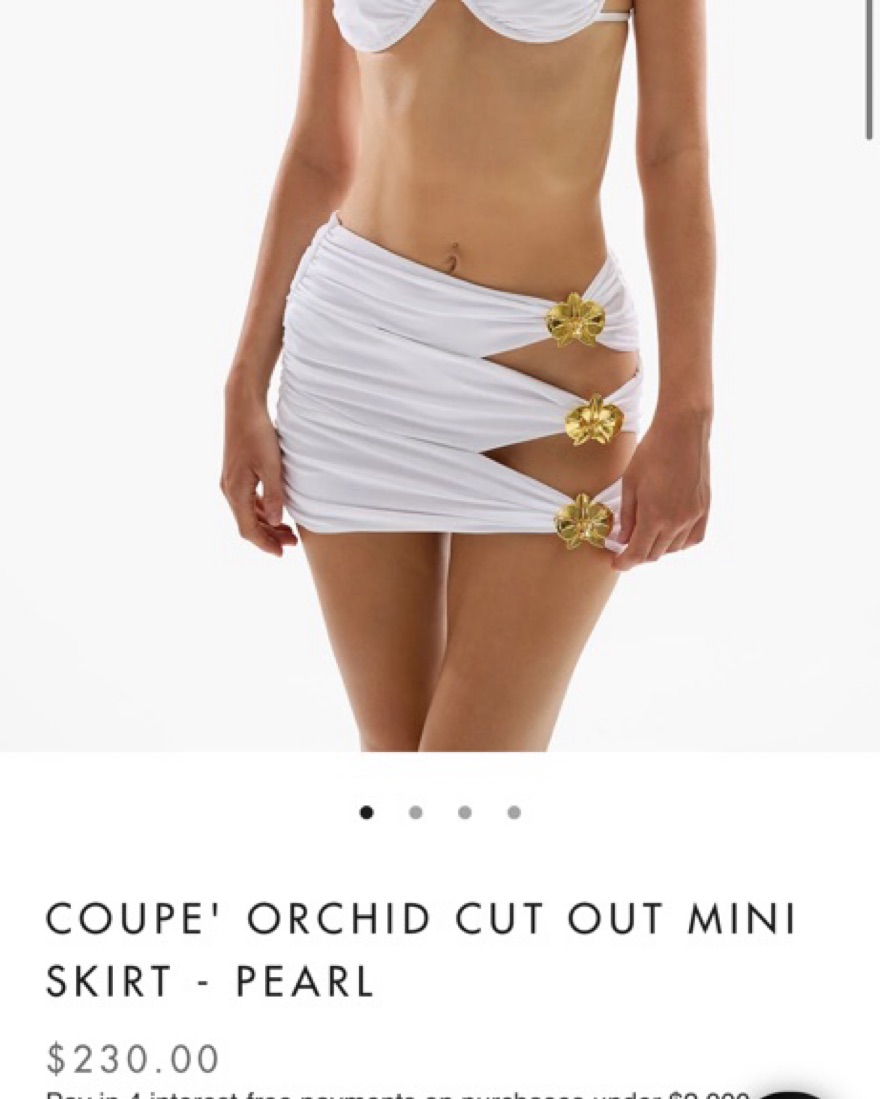Select the third image indicator dot
This screenshot has height=1099, width=880.
(465, 813)
